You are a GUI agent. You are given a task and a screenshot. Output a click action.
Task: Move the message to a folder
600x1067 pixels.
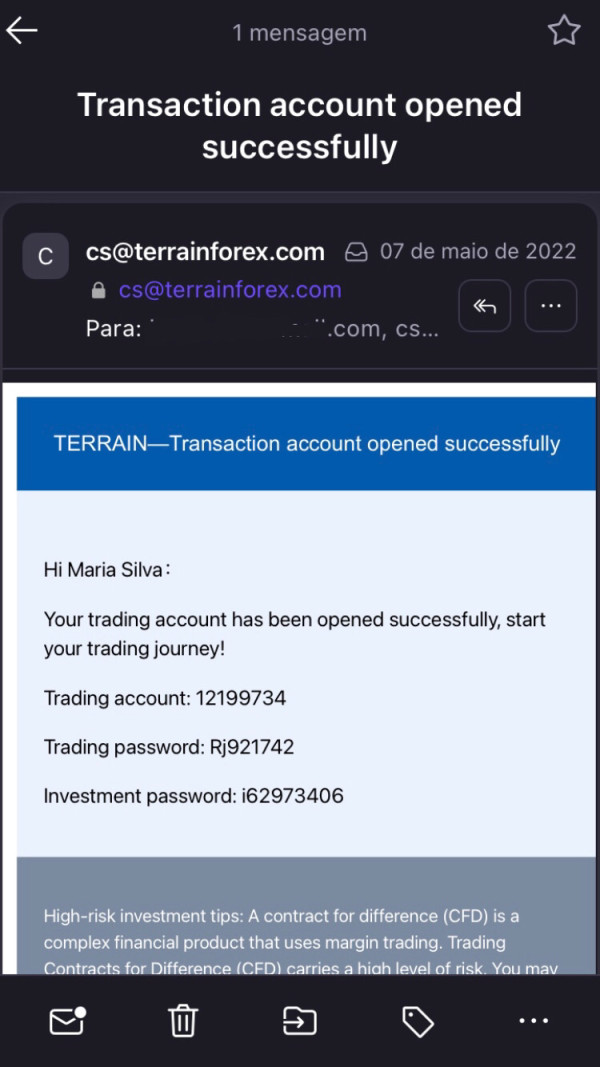300,1021
